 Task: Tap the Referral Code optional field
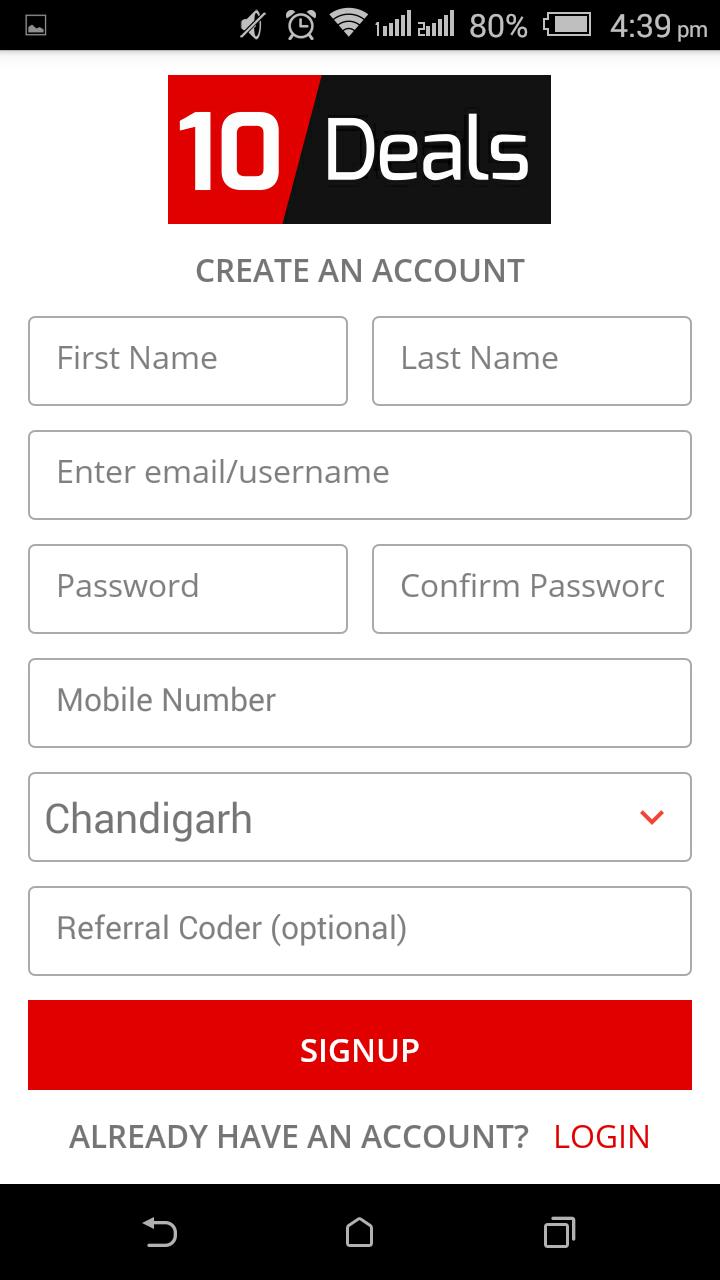(360, 931)
